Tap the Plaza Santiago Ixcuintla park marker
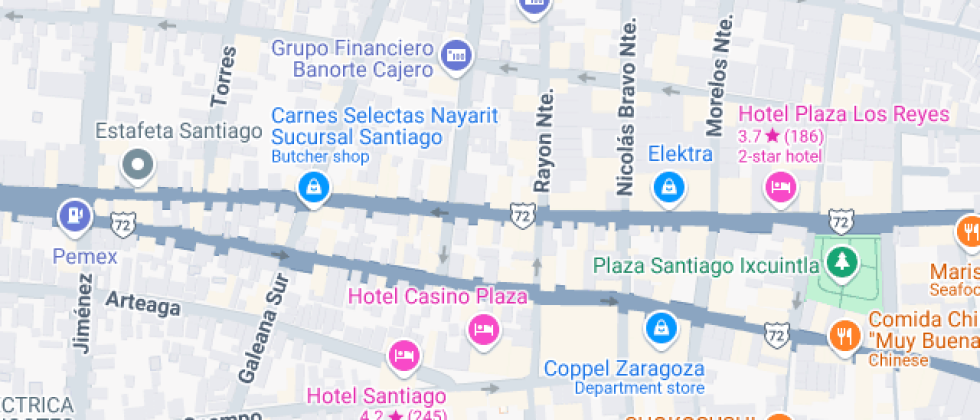 coord(842,264)
